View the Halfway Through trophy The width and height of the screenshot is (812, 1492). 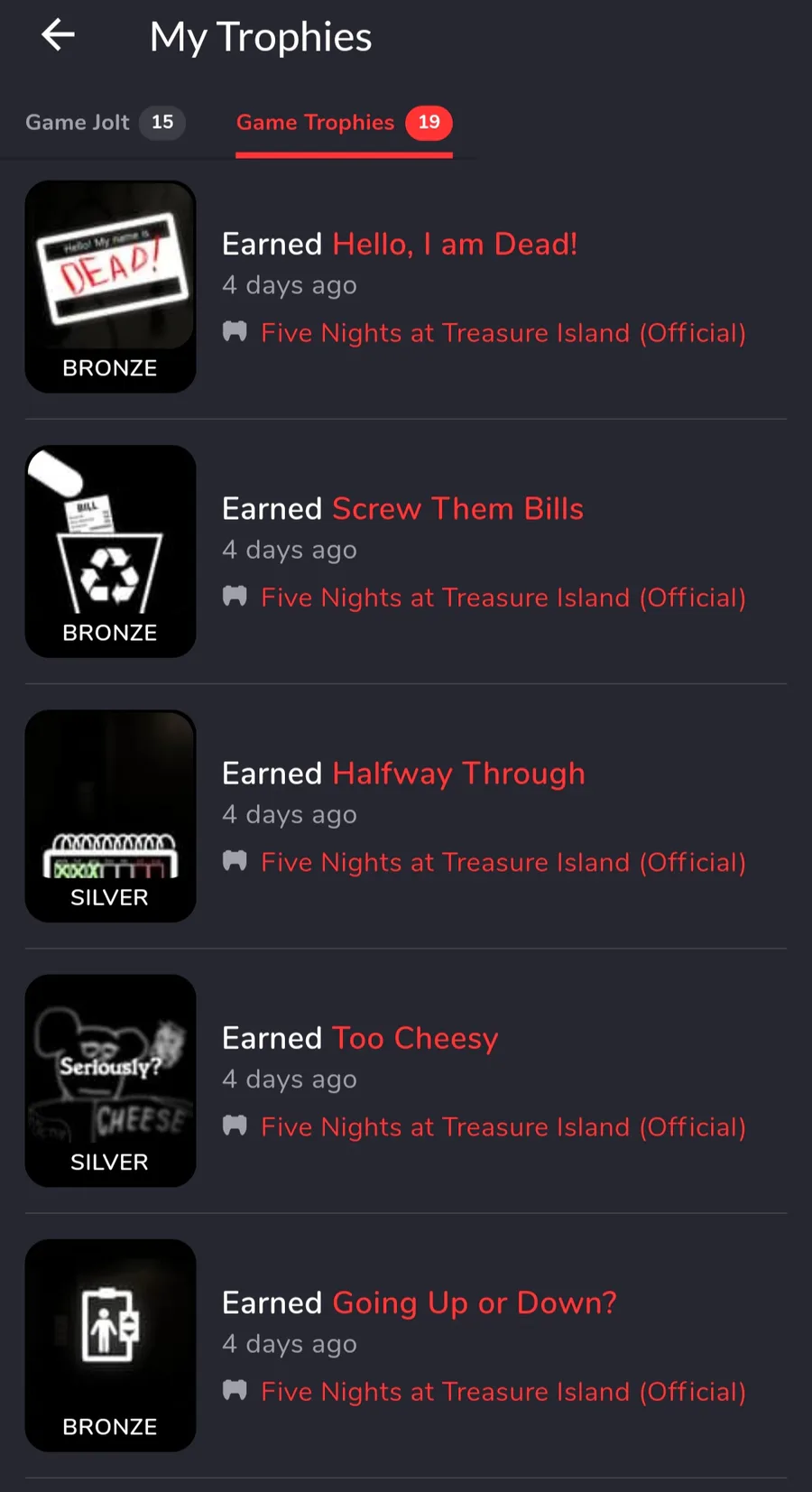click(458, 774)
